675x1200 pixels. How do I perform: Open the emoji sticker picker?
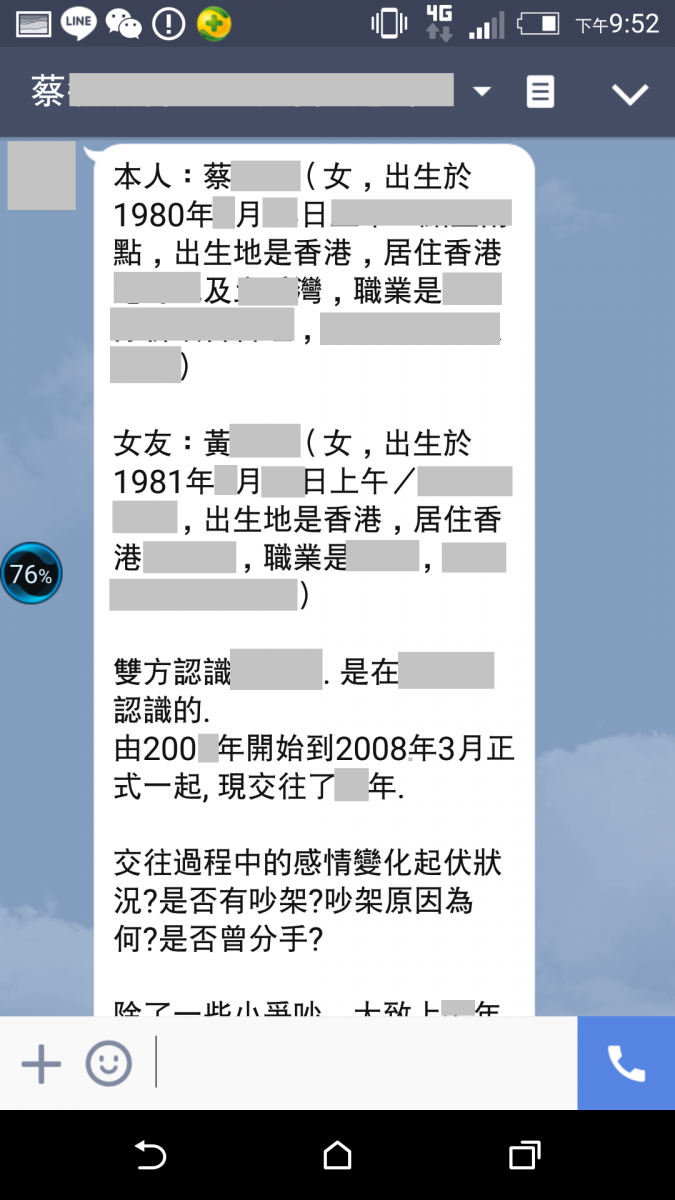coord(108,1064)
